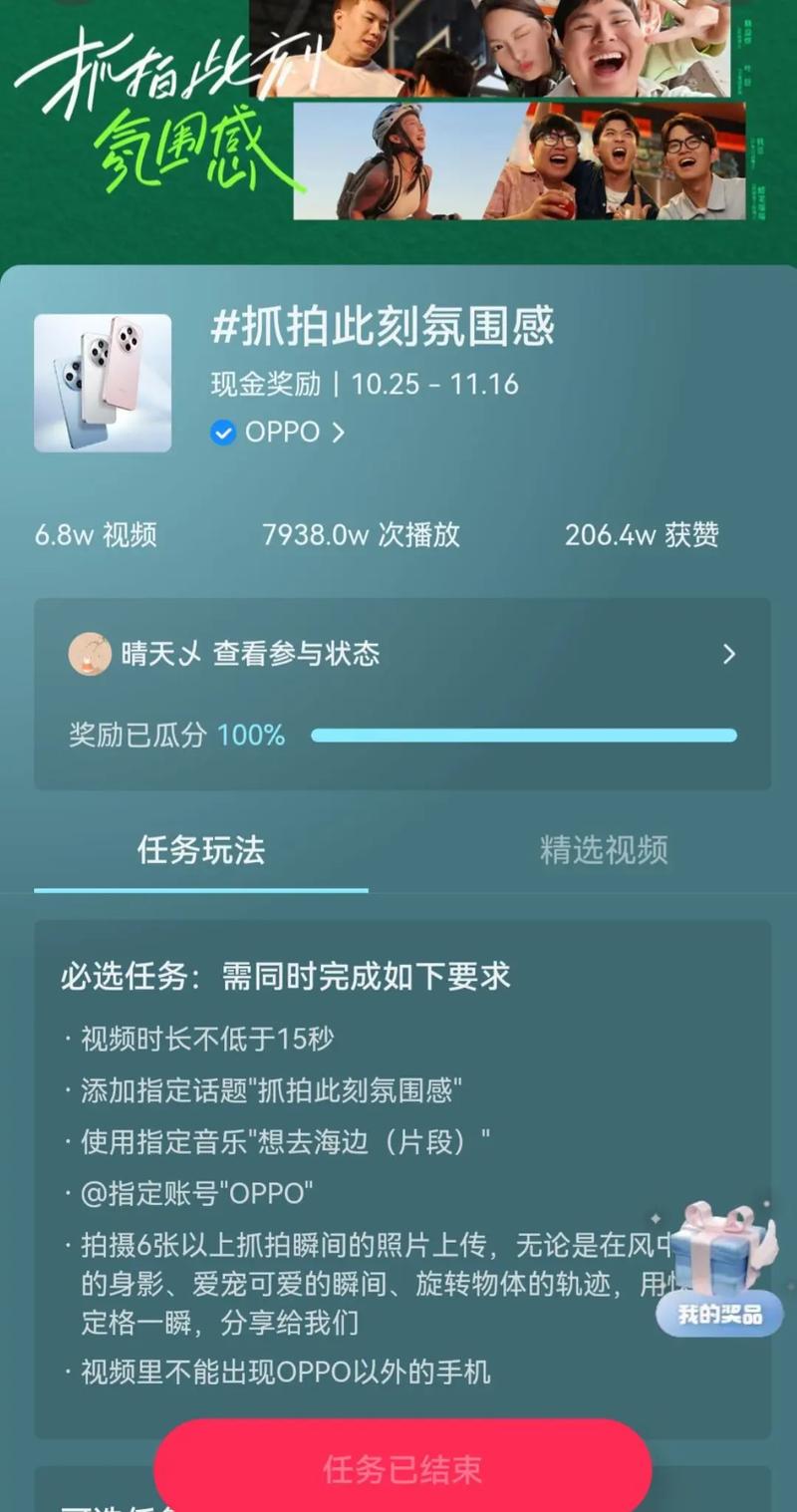Tap the 任务已结束 button
This screenshot has width=797, height=1512.
tap(402, 1469)
